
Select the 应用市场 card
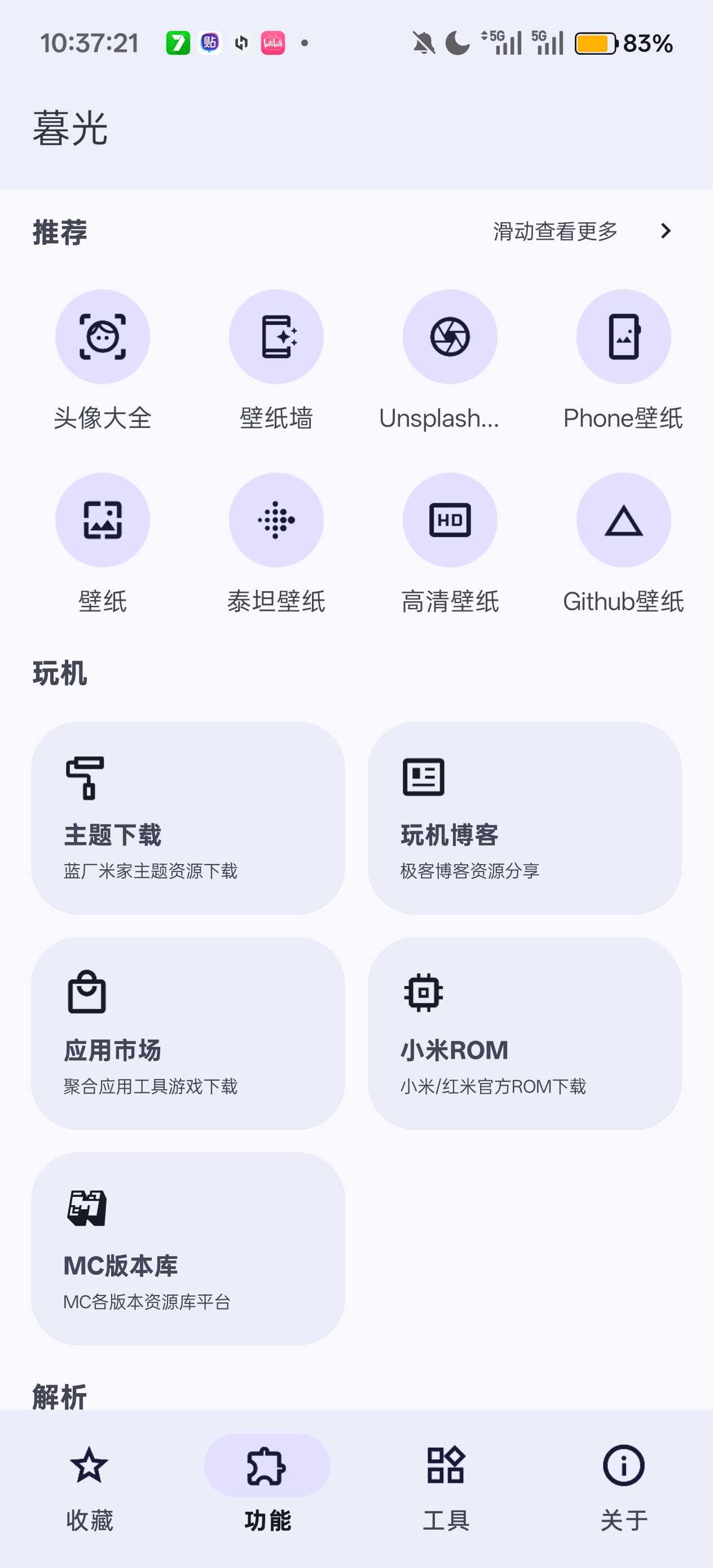tap(187, 1033)
